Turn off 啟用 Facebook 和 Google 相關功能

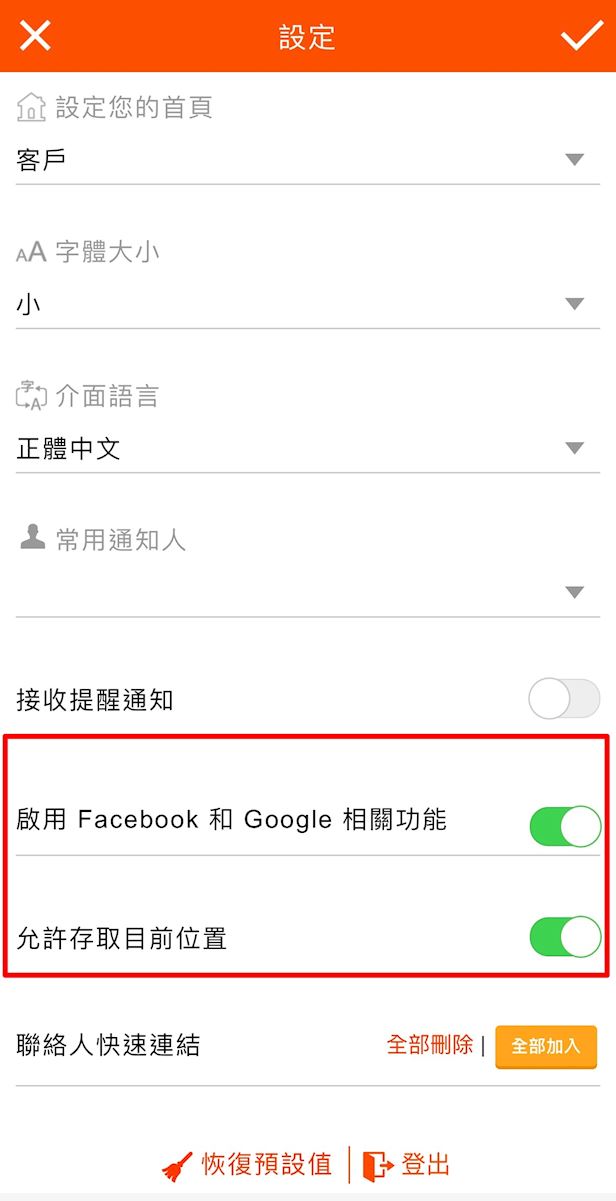(x=564, y=827)
